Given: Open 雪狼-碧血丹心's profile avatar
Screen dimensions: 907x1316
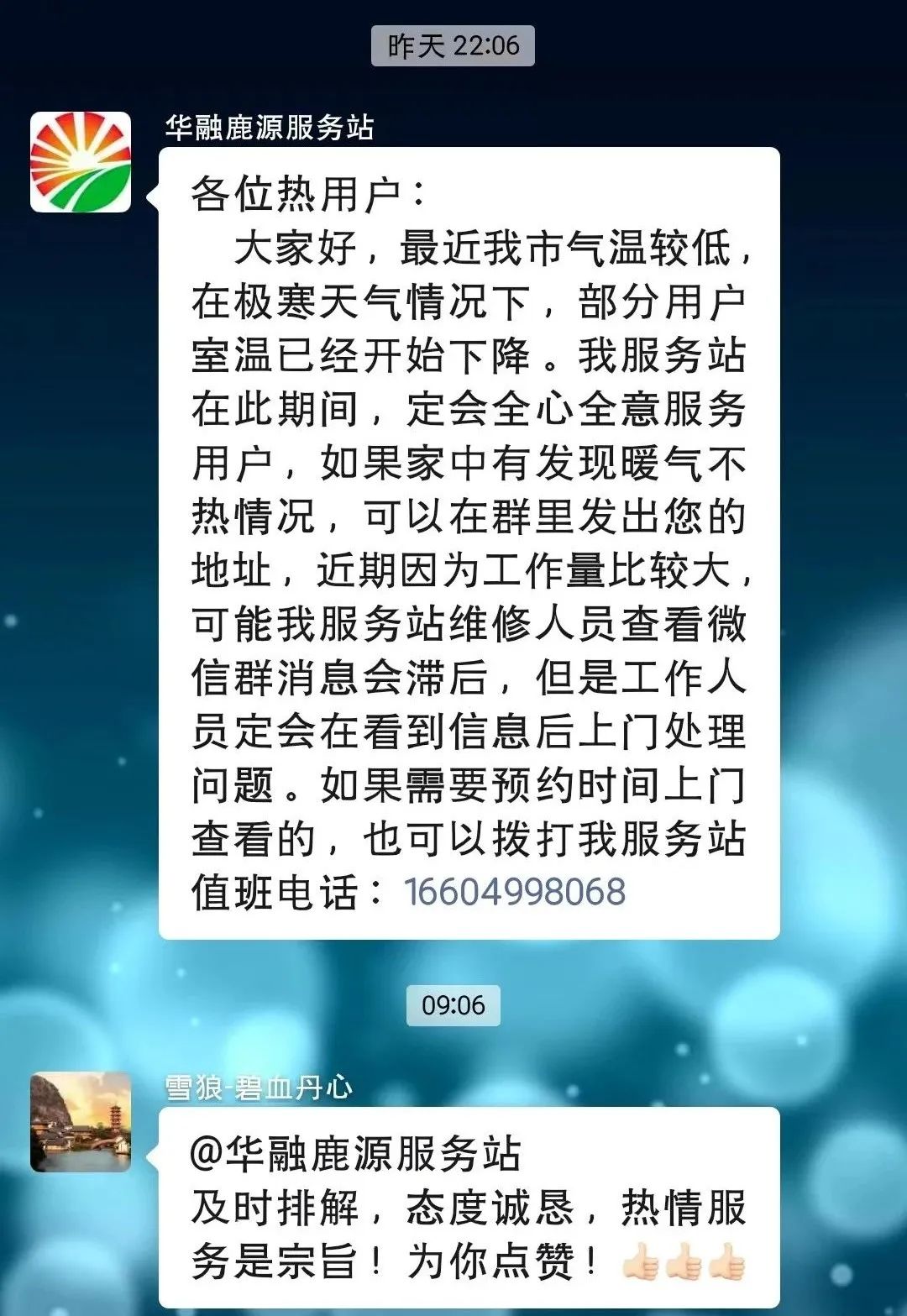Looking at the screenshot, I should click(x=81, y=1122).
